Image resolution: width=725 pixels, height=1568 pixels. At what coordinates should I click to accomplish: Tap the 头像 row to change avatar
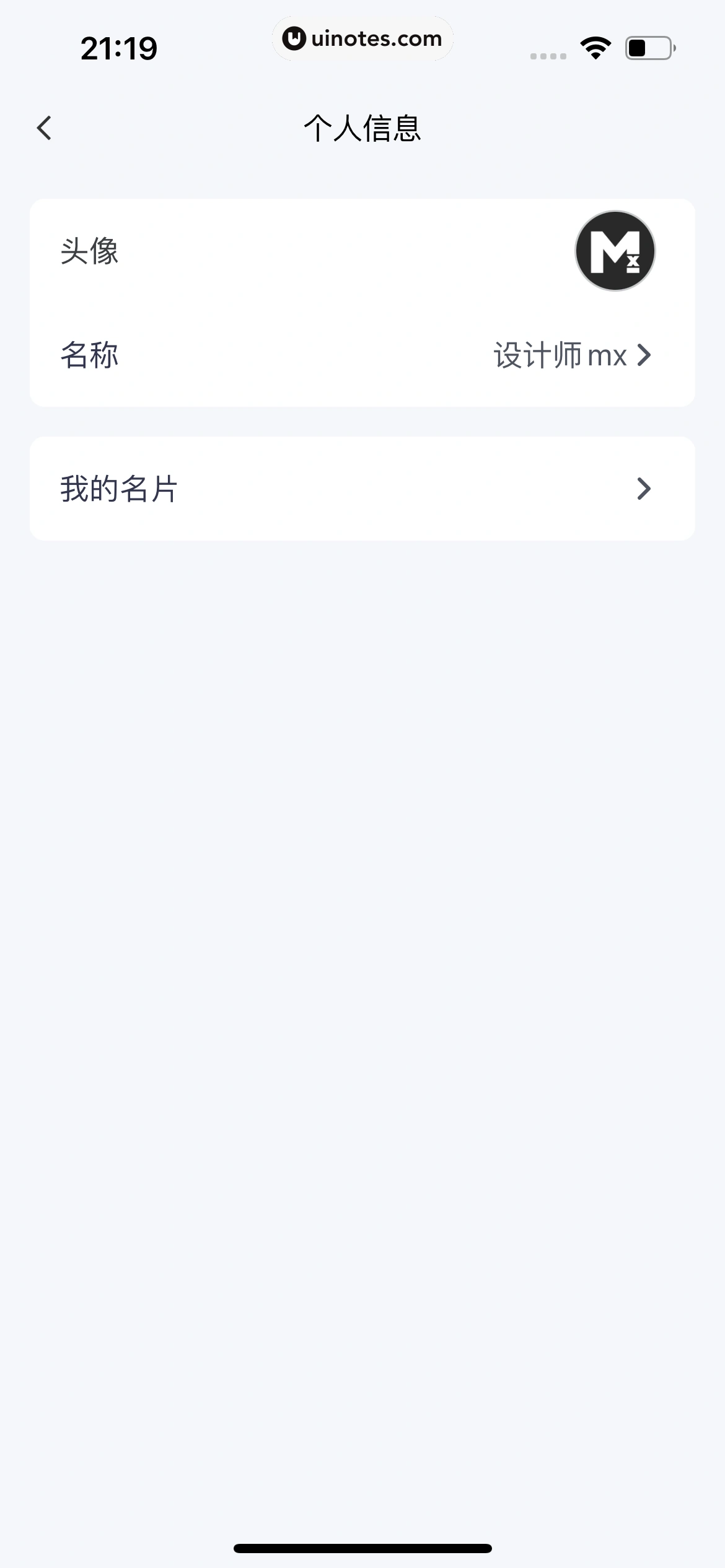(x=248, y=251)
